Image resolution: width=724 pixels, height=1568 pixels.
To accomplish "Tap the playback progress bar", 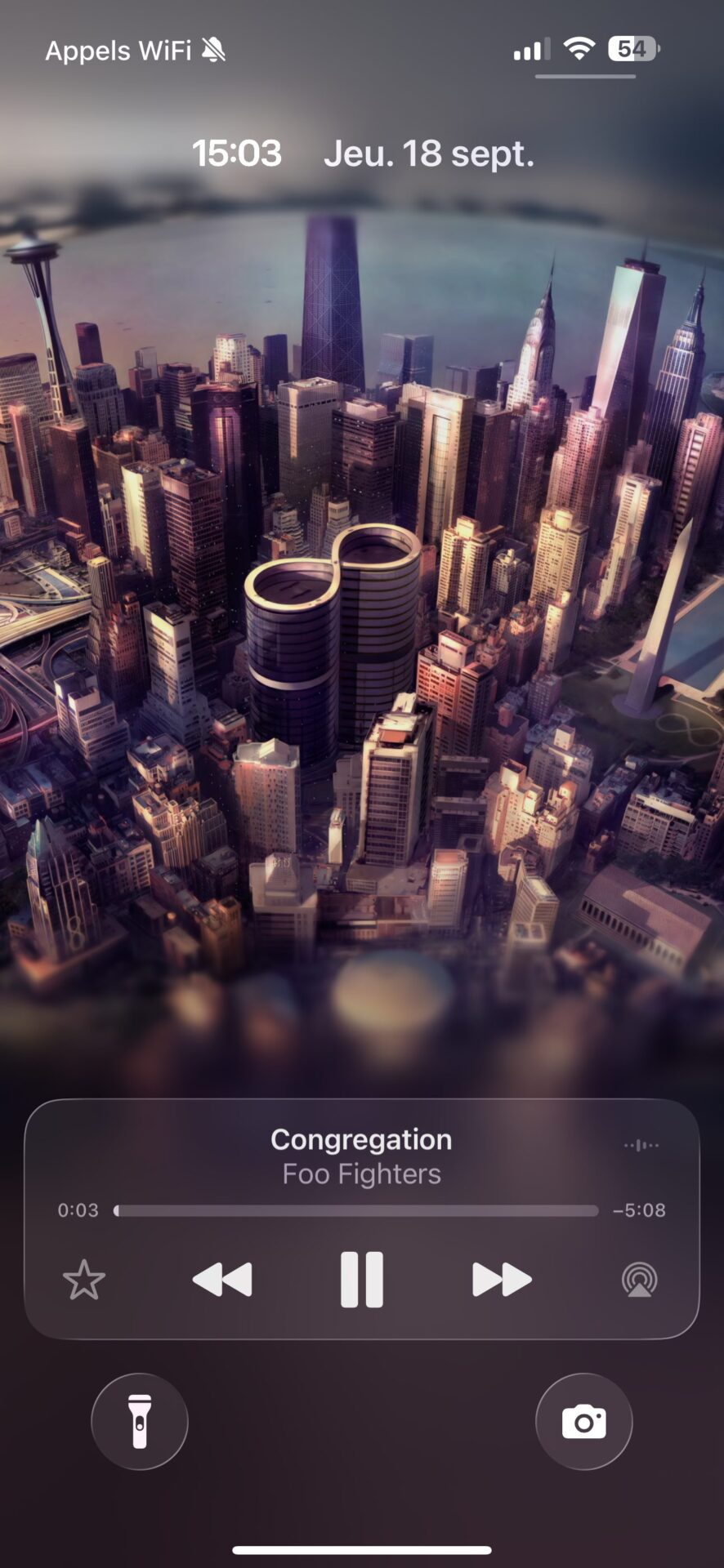I will pyautogui.click(x=356, y=1210).
